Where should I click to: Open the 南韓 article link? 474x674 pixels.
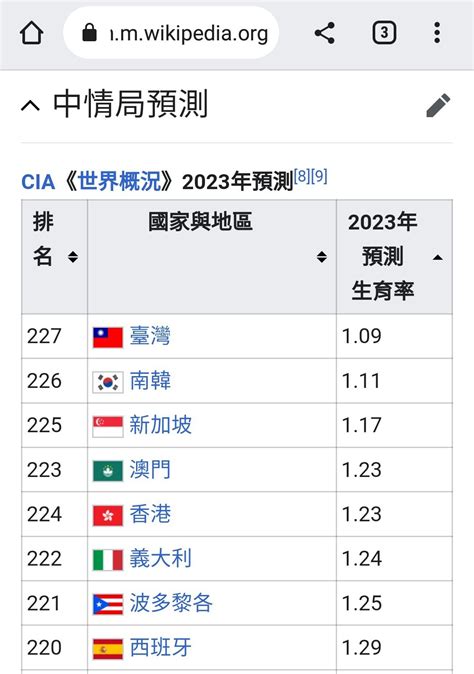pyautogui.click(x=150, y=381)
